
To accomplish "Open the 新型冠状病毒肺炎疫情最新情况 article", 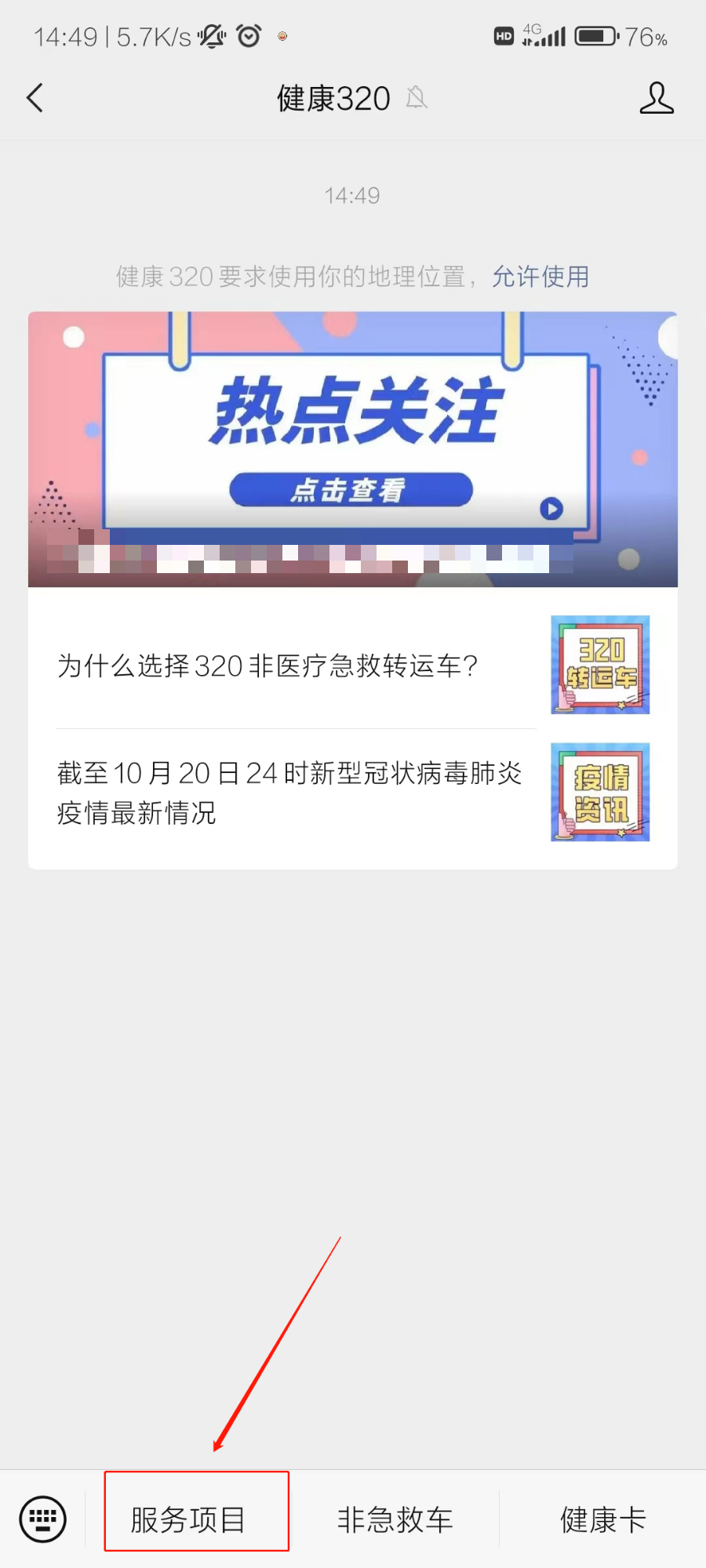I will pyautogui.click(x=290, y=793).
